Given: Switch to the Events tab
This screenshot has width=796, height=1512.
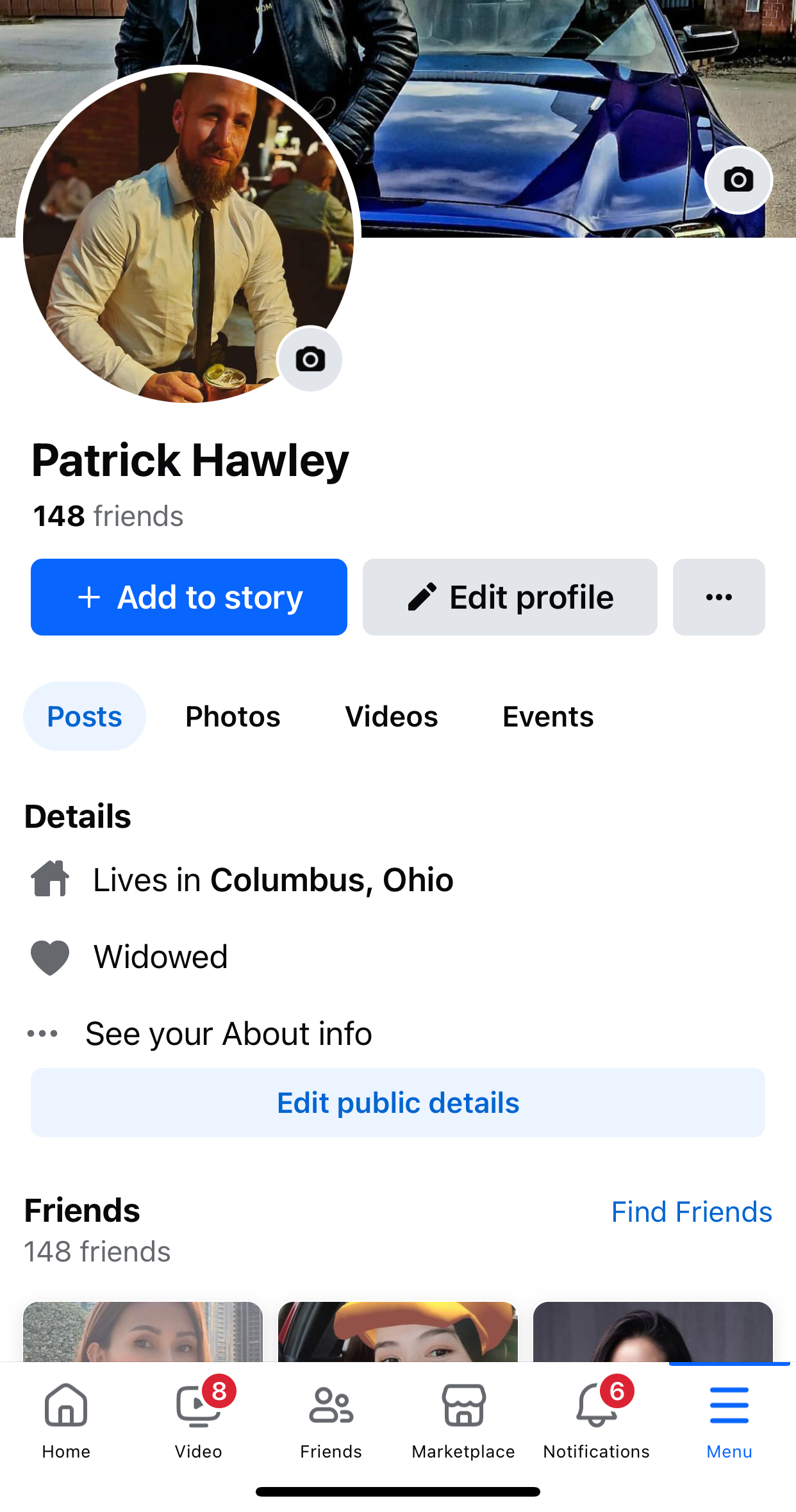Looking at the screenshot, I should 548,716.
